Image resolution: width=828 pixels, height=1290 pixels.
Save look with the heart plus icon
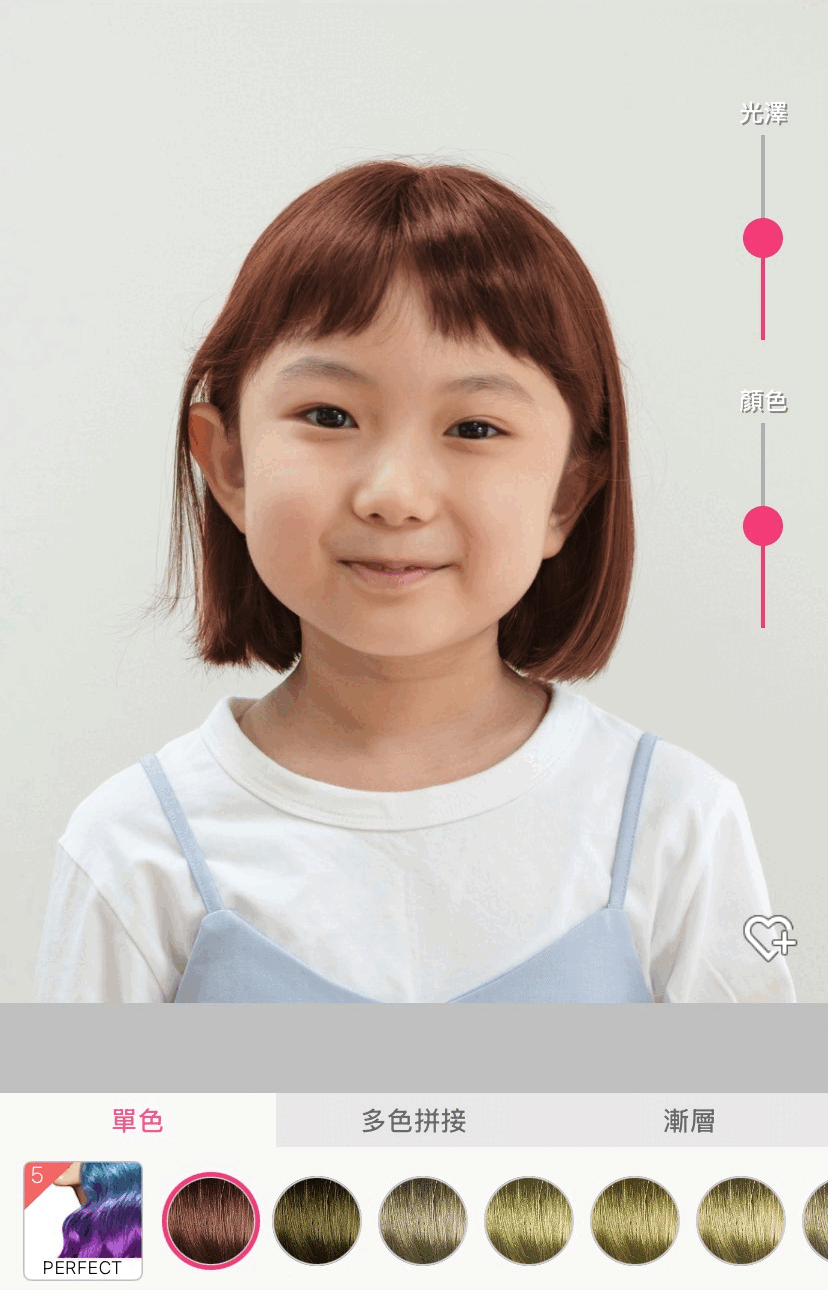click(768, 938)
